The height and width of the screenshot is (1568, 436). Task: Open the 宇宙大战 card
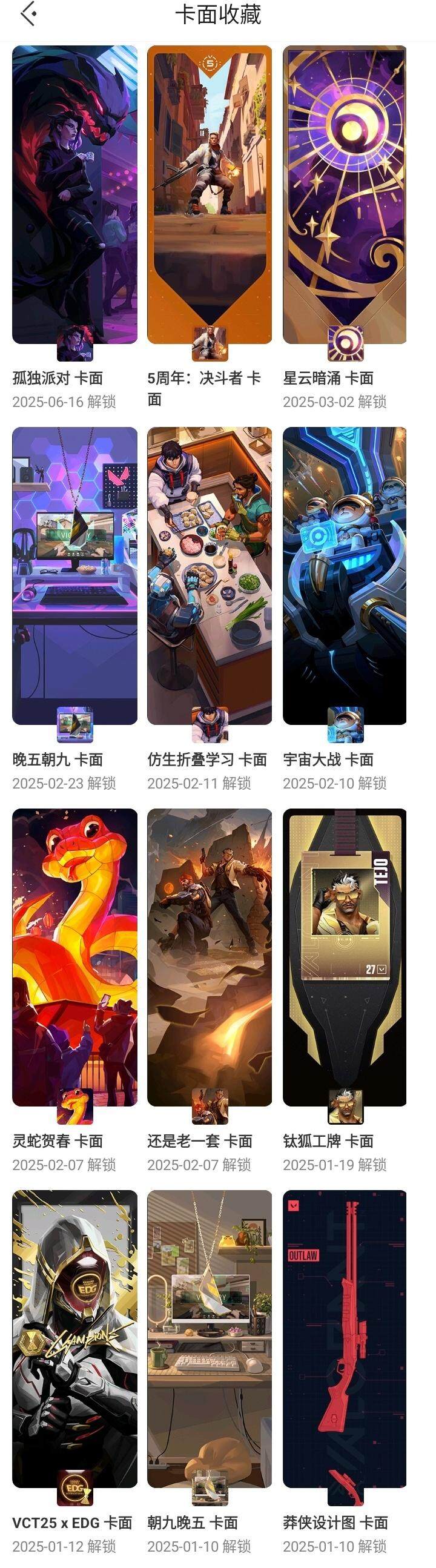(345, 576)
